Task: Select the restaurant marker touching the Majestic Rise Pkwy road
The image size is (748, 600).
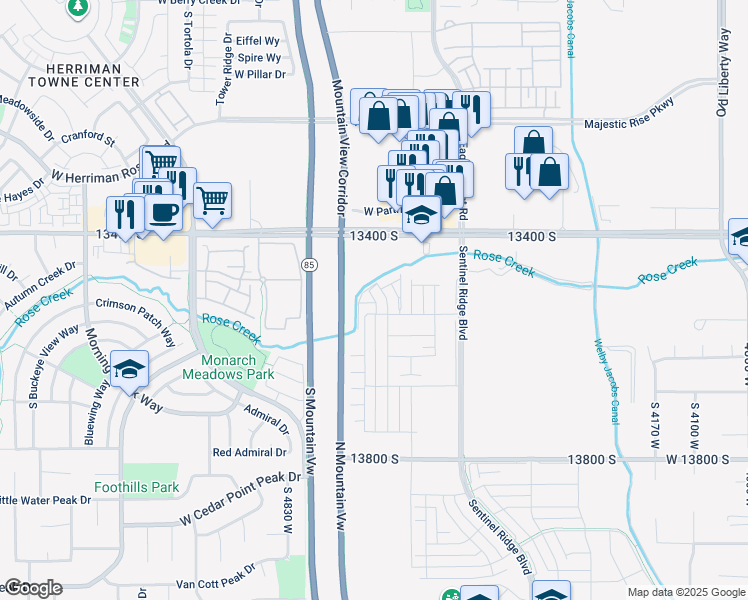Action: pyautogui.click(x=471, y=111)
